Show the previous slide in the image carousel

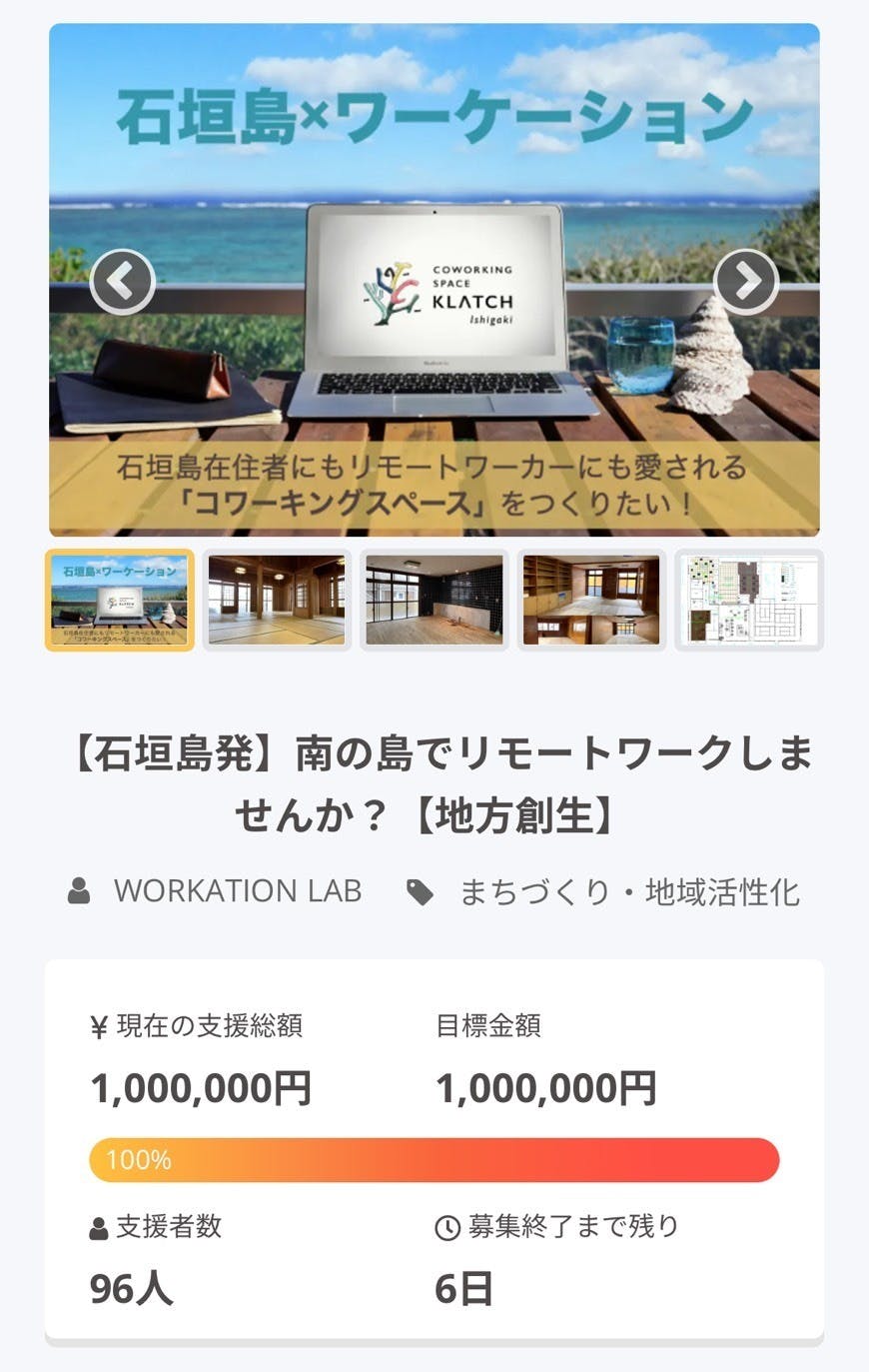[122, 282]
